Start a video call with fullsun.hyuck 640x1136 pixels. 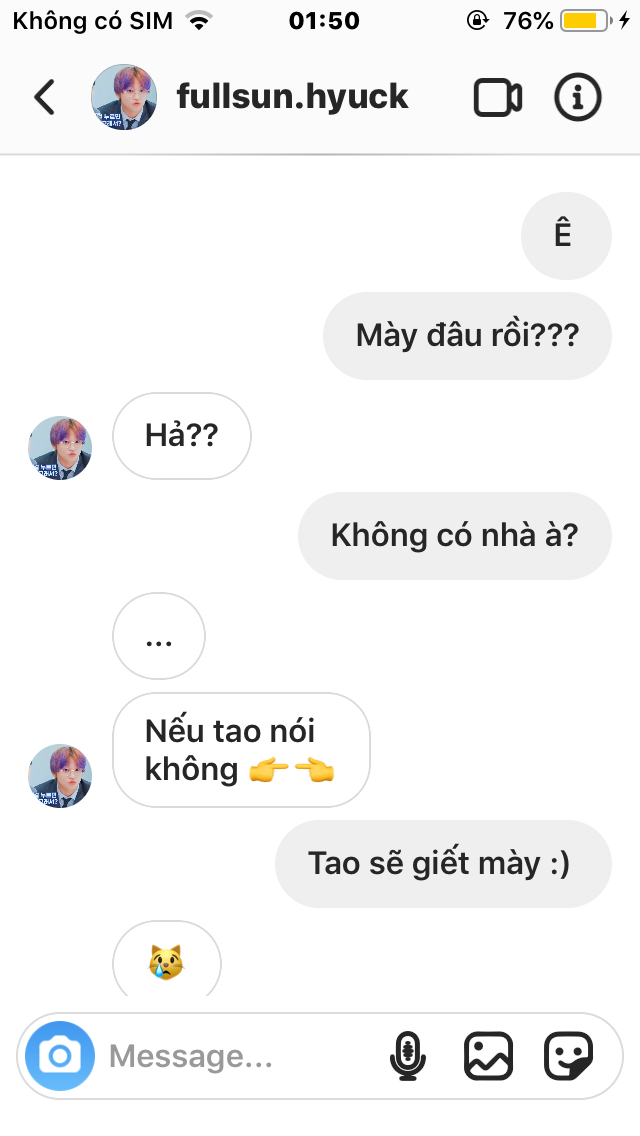tap(497, 97)
